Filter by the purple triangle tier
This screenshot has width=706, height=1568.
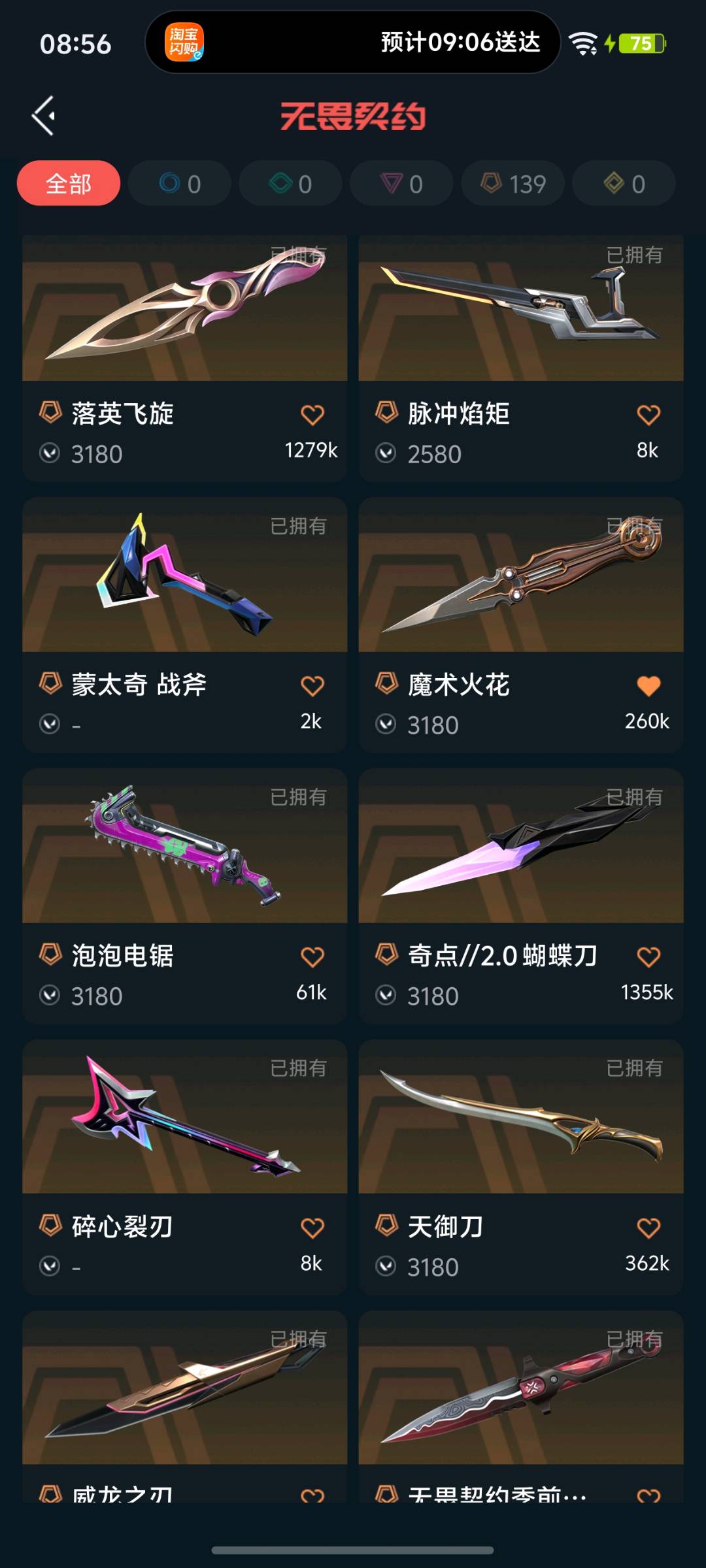tap(401, 184)
